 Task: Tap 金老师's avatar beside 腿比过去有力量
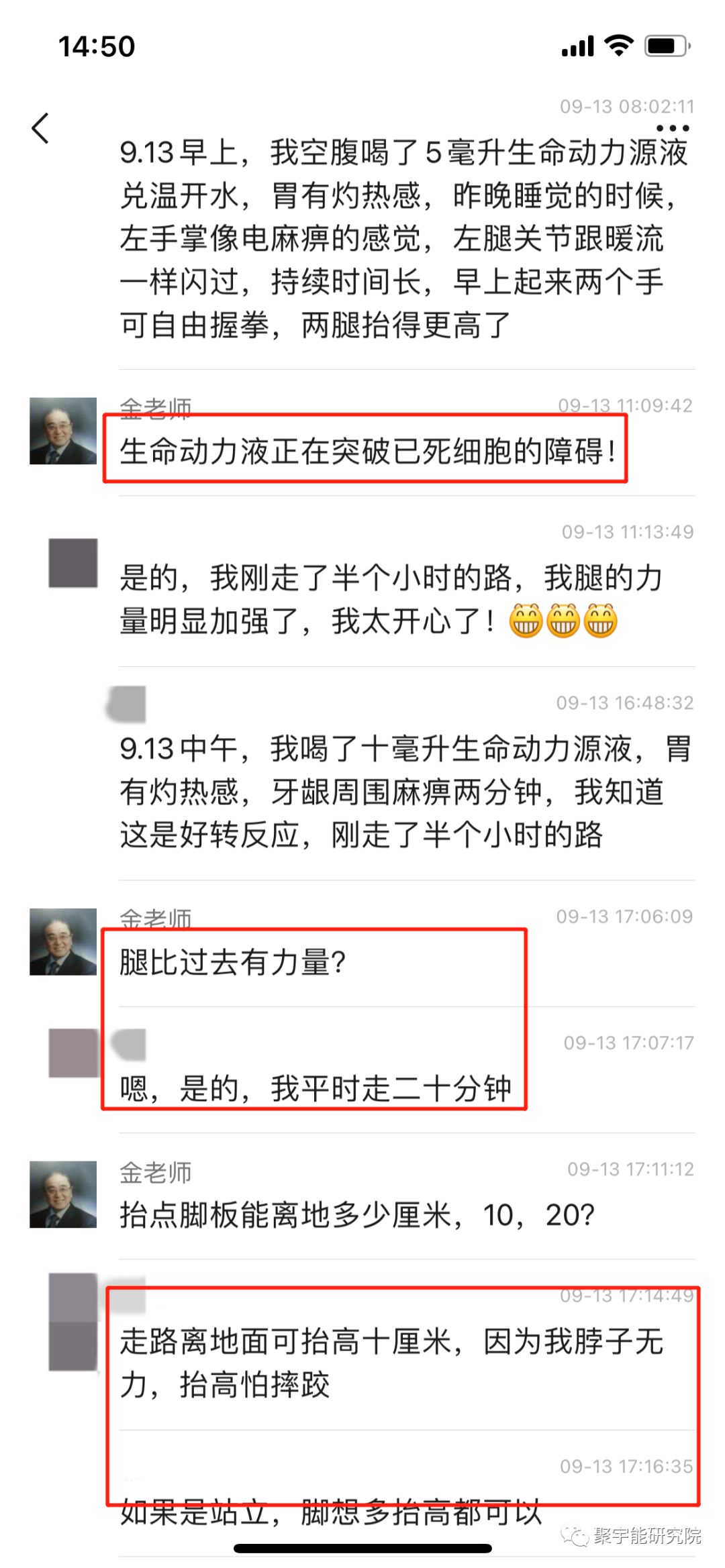point(63,941)
